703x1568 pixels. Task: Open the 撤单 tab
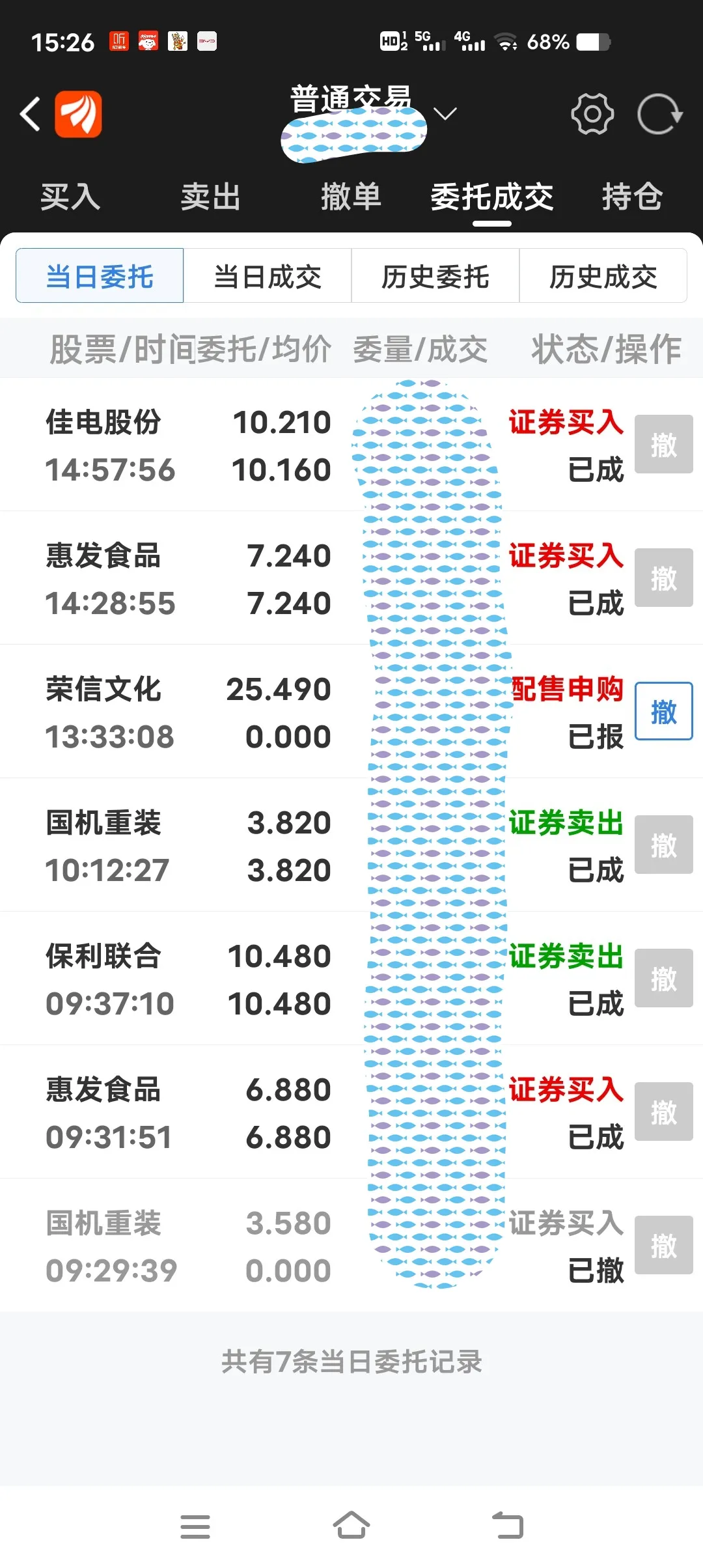[351, 197]
